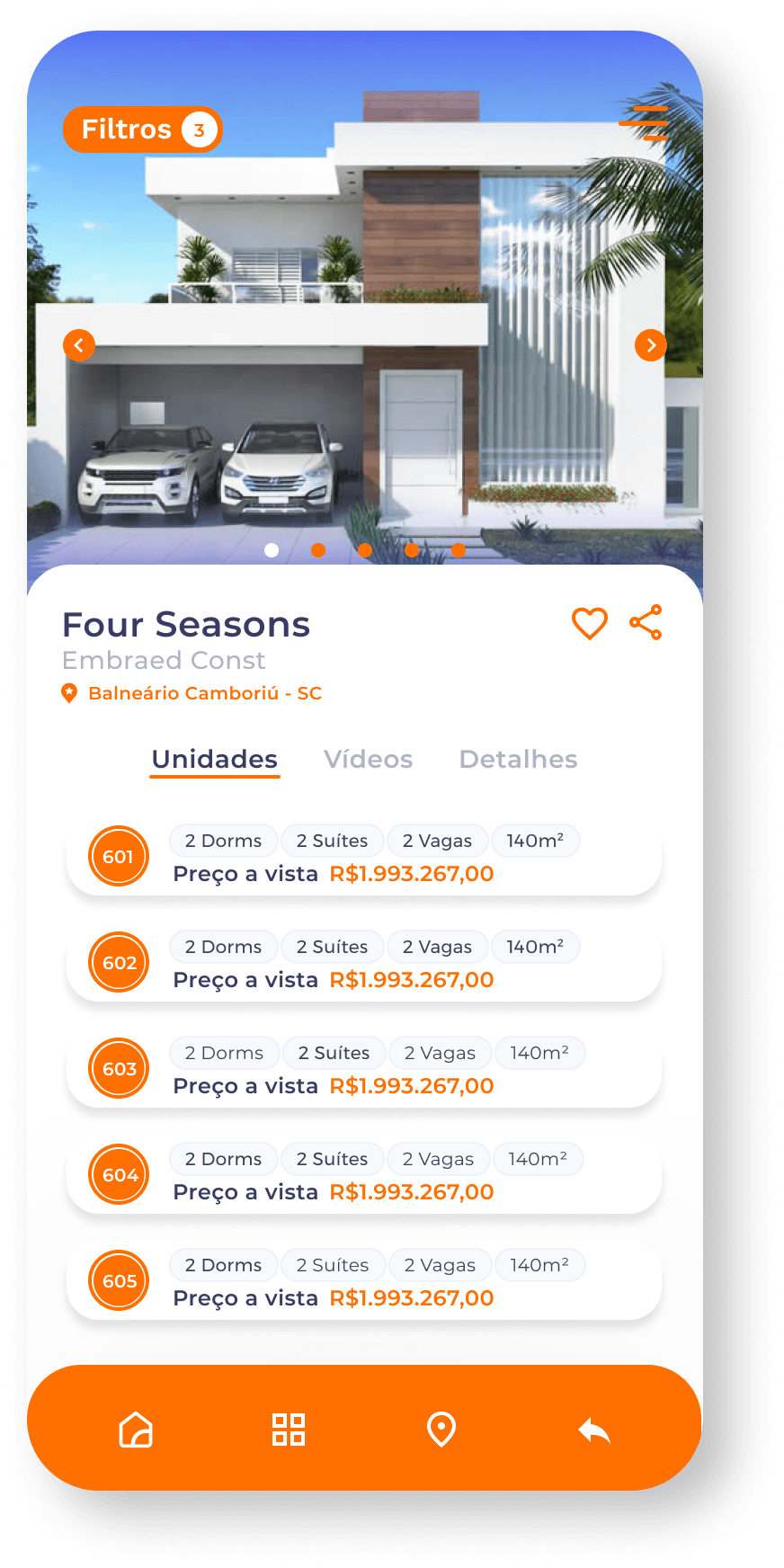Image resolution: width=784 pixels, height=1568 pixels.
Task: Switch to the Detalhes tab
Action: click(518, 760)
